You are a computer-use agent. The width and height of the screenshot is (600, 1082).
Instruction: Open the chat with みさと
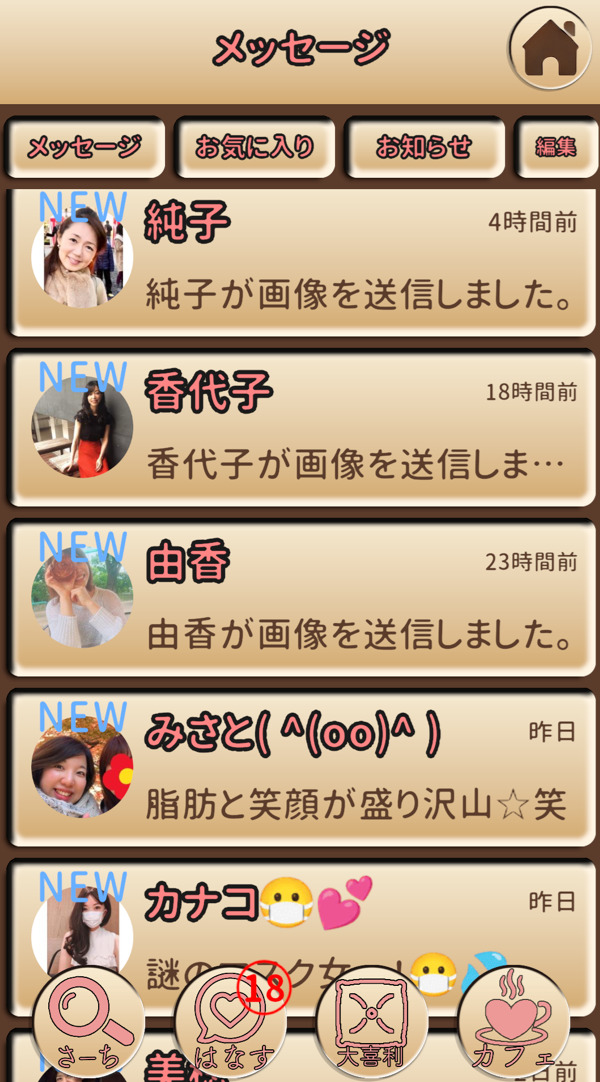300,770
